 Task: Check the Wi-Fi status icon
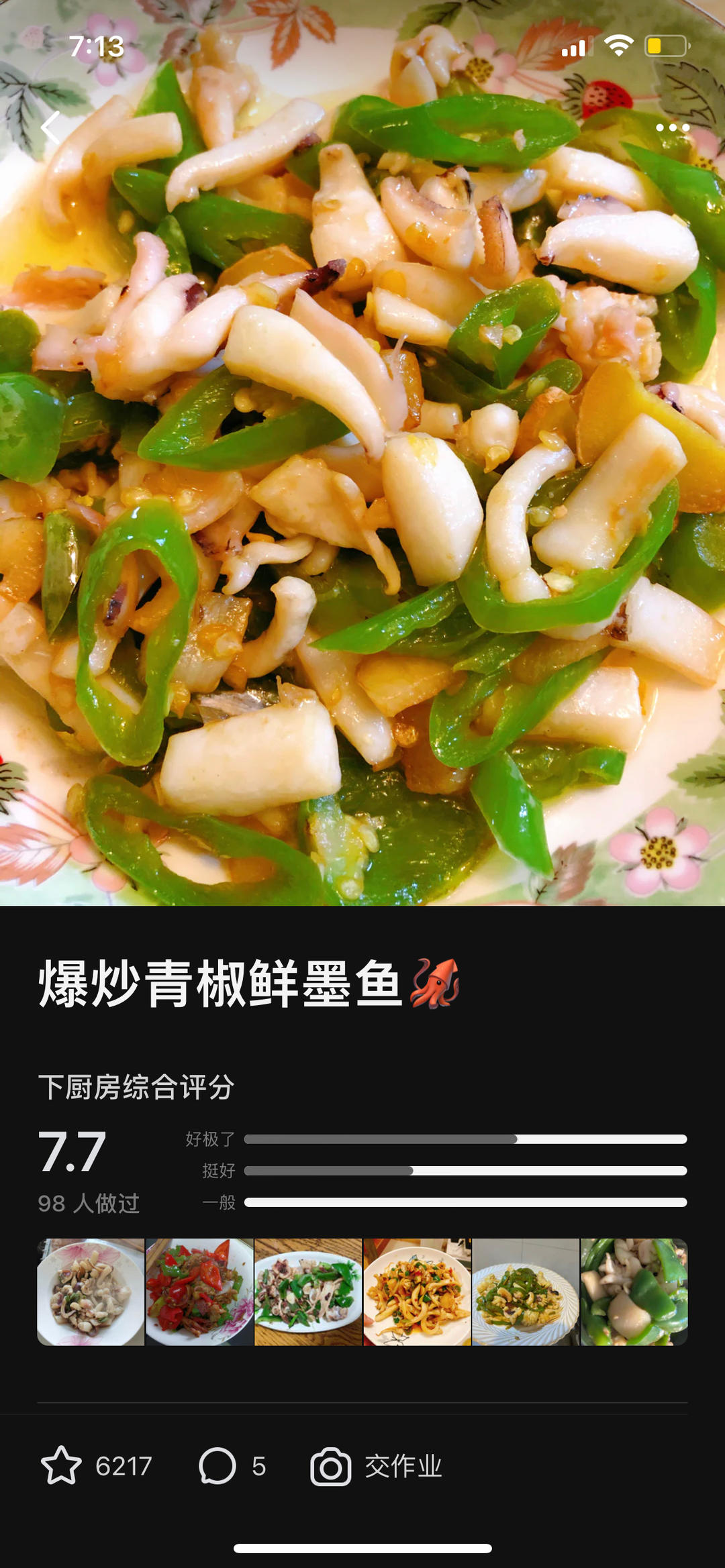[x=620, y=46]
